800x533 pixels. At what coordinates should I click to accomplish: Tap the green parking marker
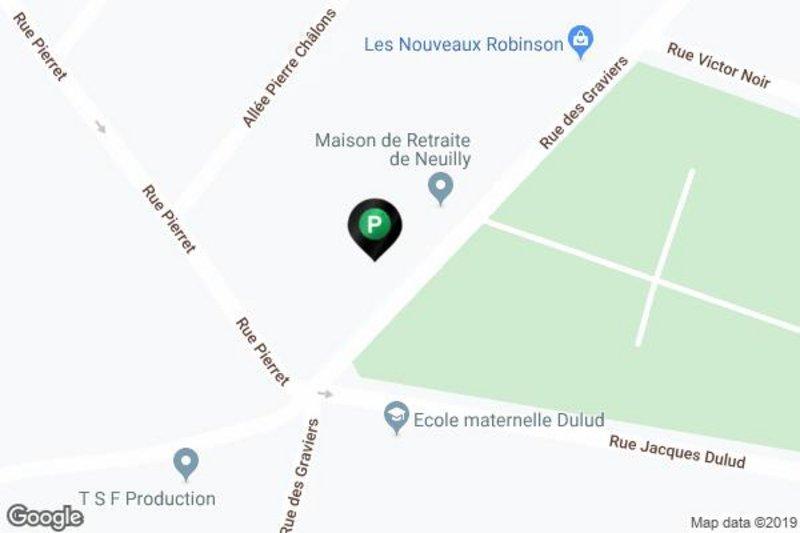tap(373, 225)
